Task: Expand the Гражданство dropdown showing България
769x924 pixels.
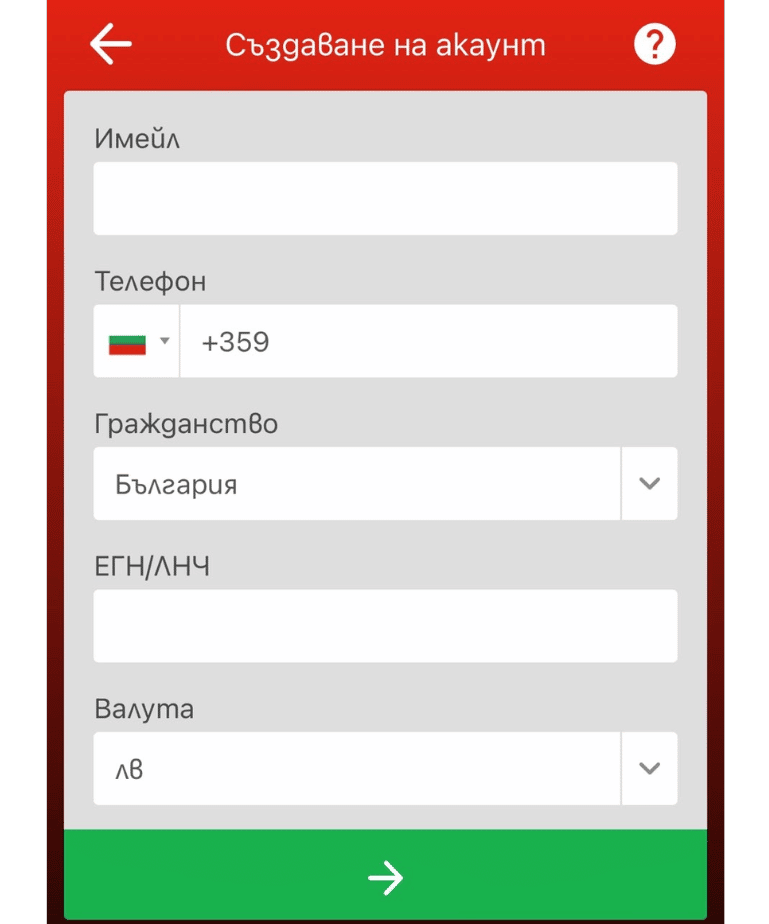Action: (x=385, y=484)
